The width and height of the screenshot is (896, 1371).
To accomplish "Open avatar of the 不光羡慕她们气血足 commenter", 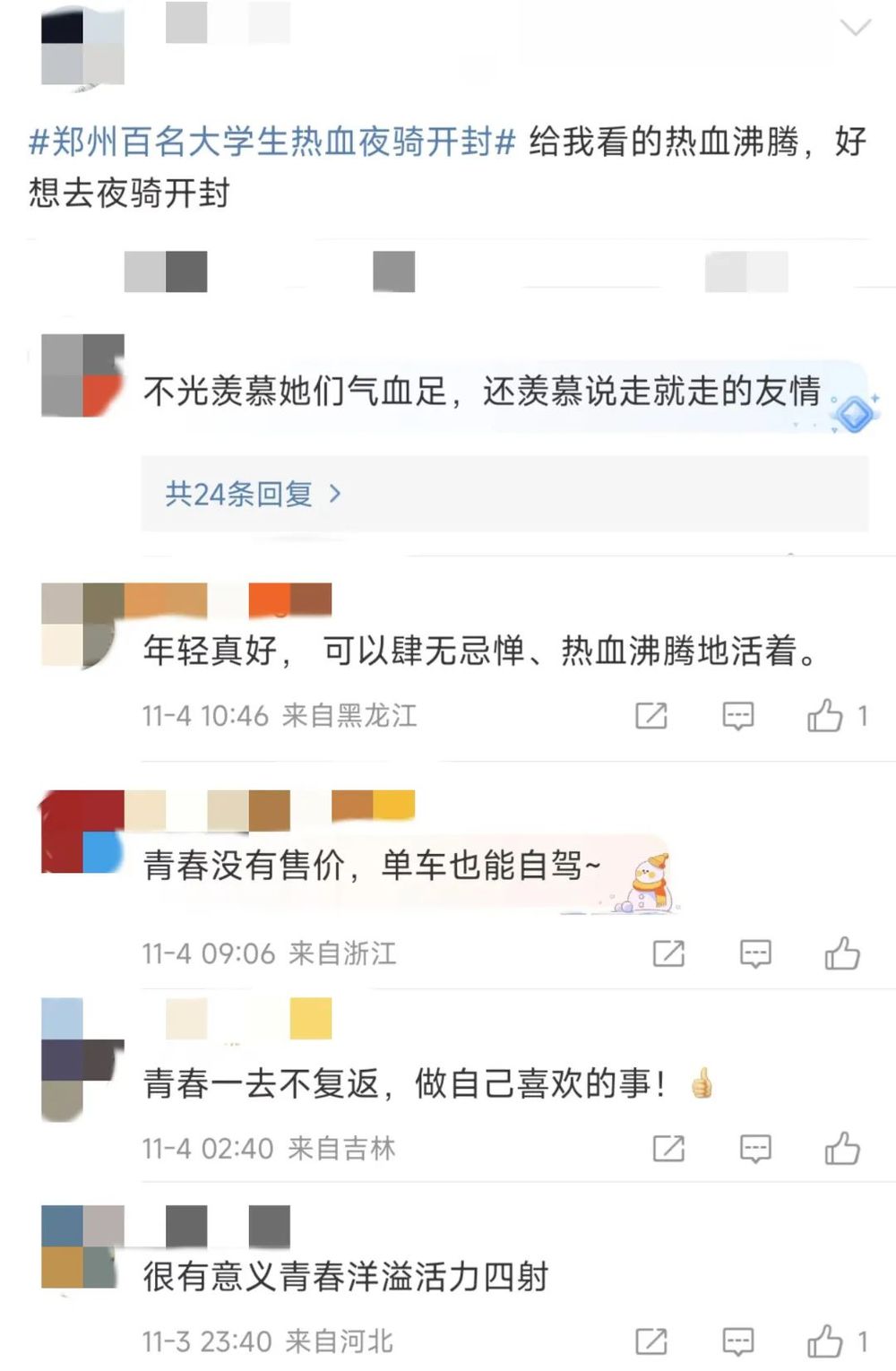I will click(x=82, y=375).
